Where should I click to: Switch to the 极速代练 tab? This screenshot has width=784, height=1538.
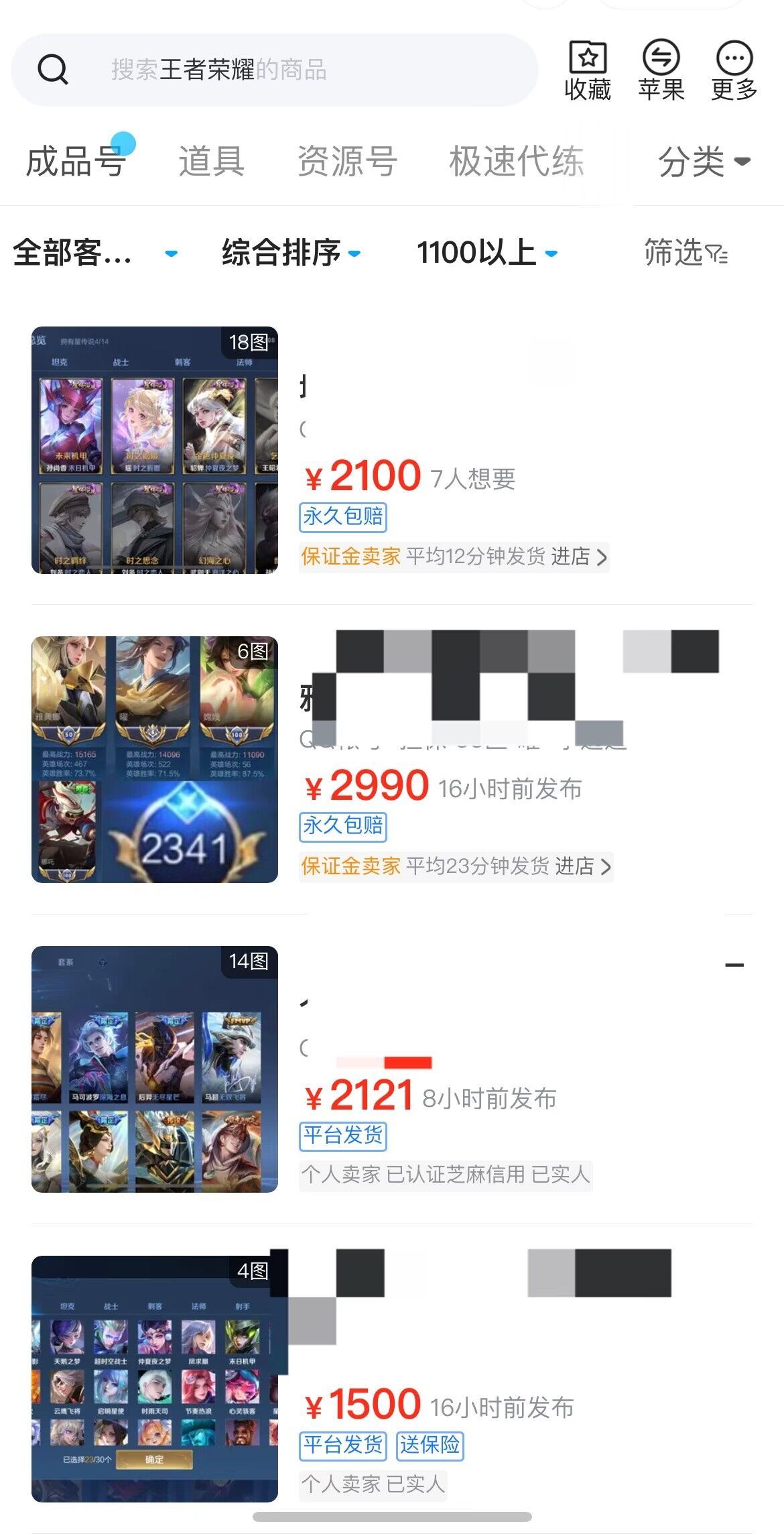tap(516, 162)
